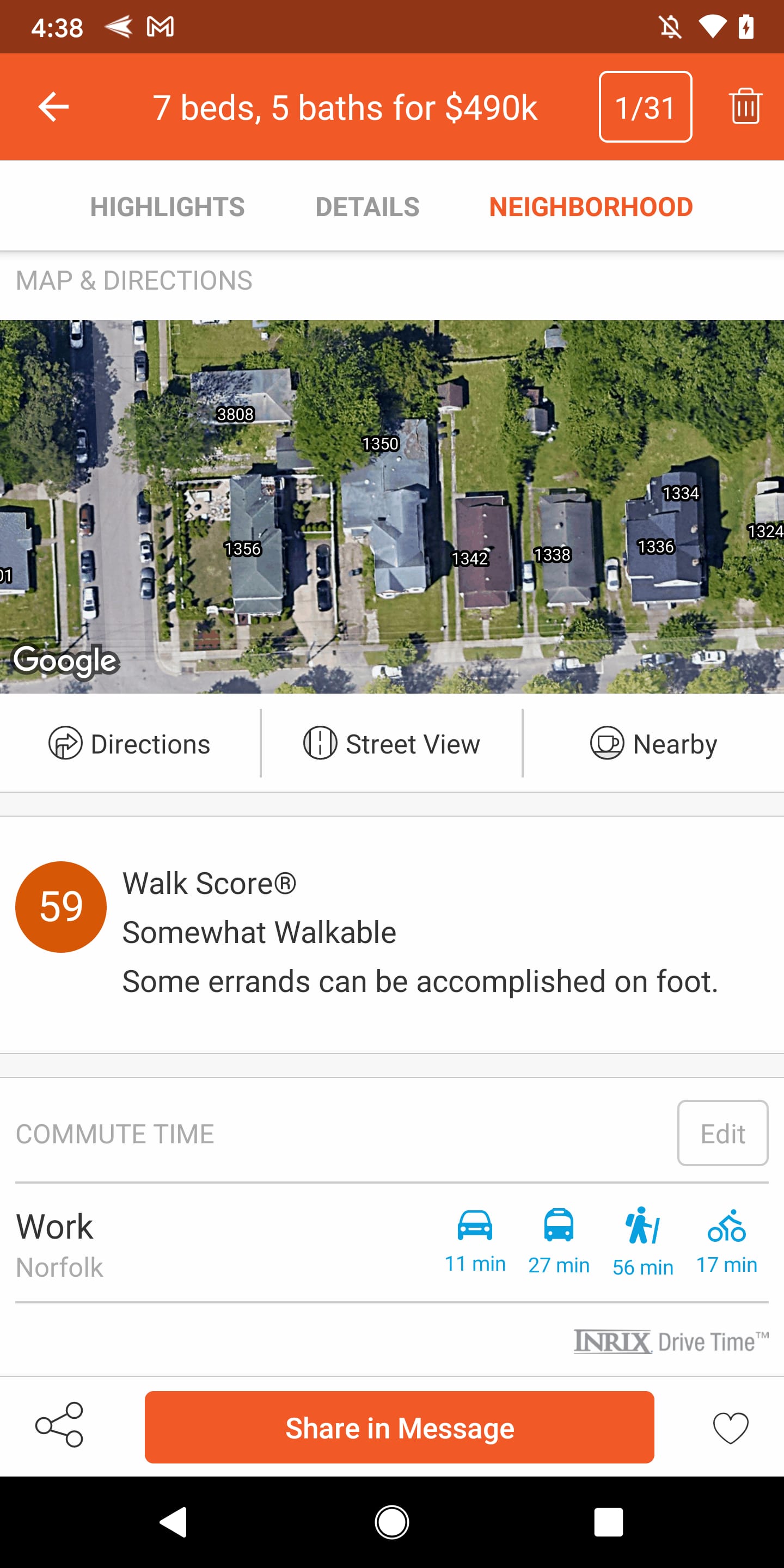Switch to the HIGHLIGHTS tab
This screenshot has width=784, height=1568.
(x=167, y=206)
